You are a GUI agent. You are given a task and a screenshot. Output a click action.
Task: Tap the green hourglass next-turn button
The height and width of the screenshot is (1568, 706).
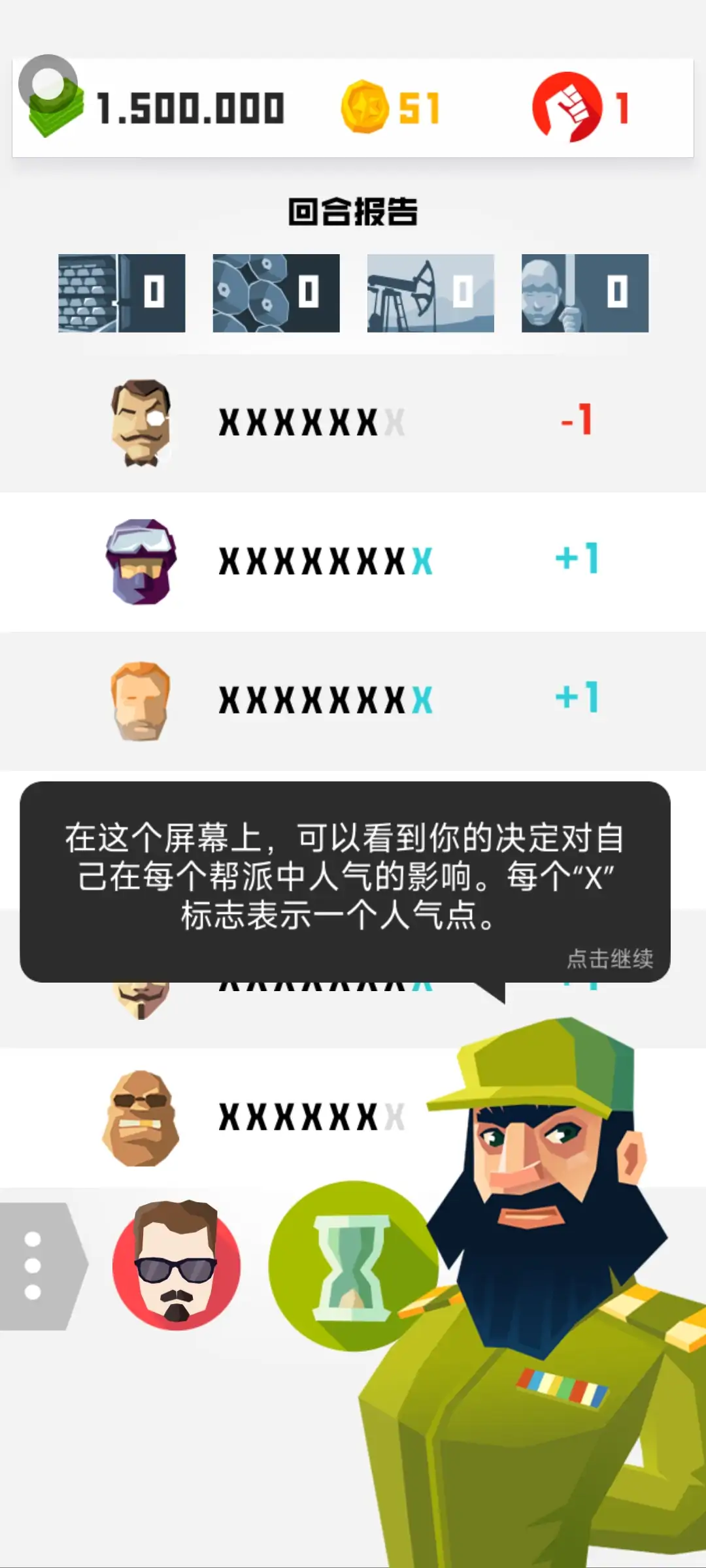(351, 1266)
